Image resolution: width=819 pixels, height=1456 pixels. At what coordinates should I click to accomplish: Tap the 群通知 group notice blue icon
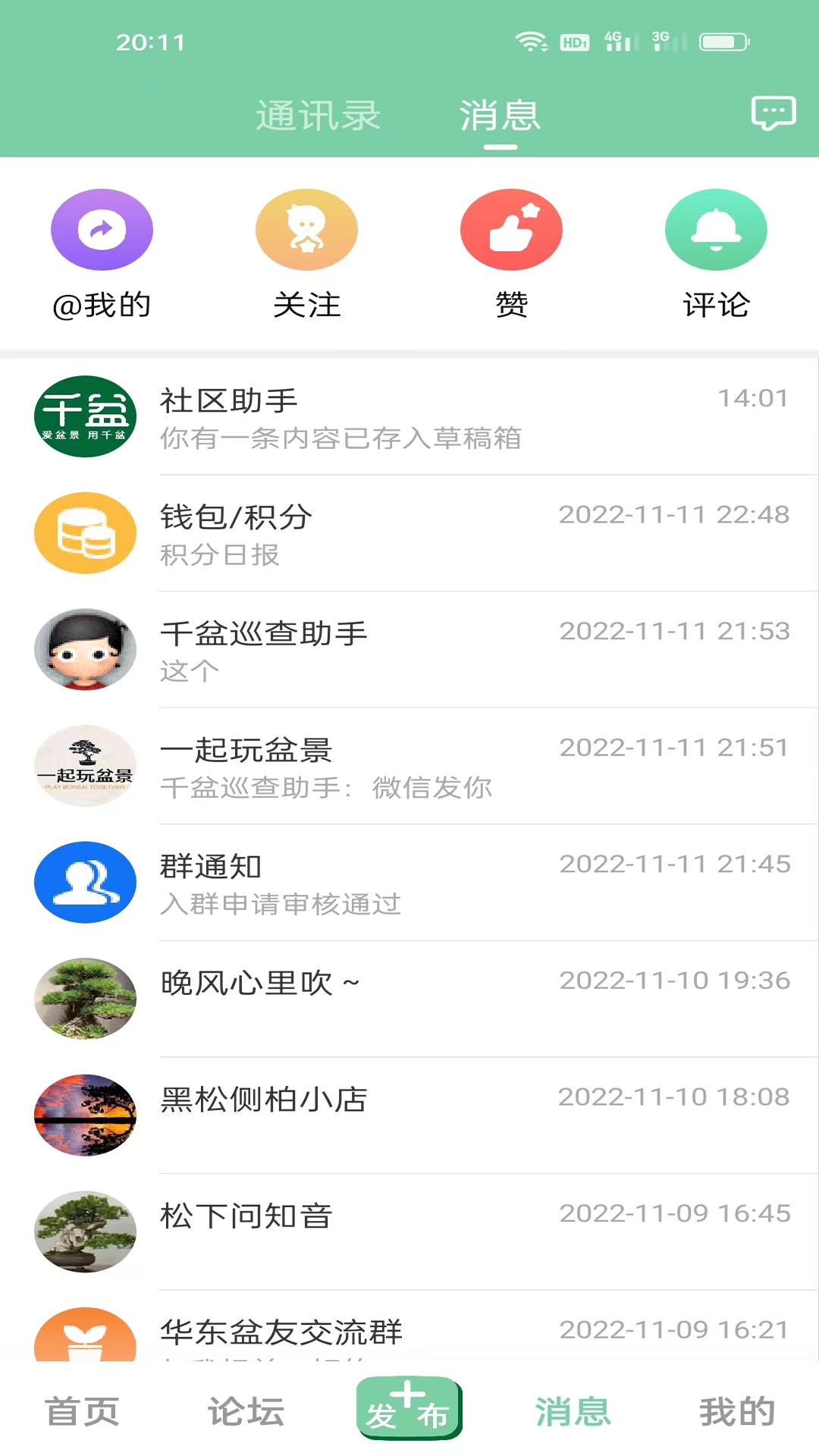(x=85, y=883)
